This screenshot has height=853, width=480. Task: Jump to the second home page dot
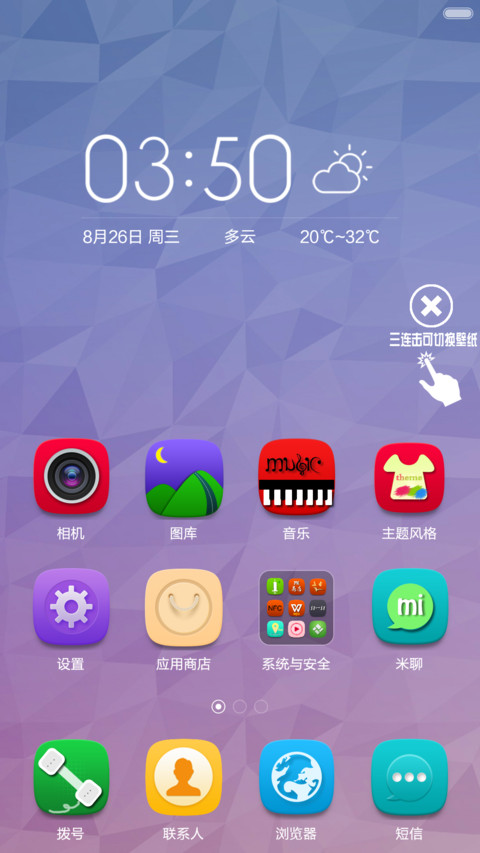[x=239, y=707]
